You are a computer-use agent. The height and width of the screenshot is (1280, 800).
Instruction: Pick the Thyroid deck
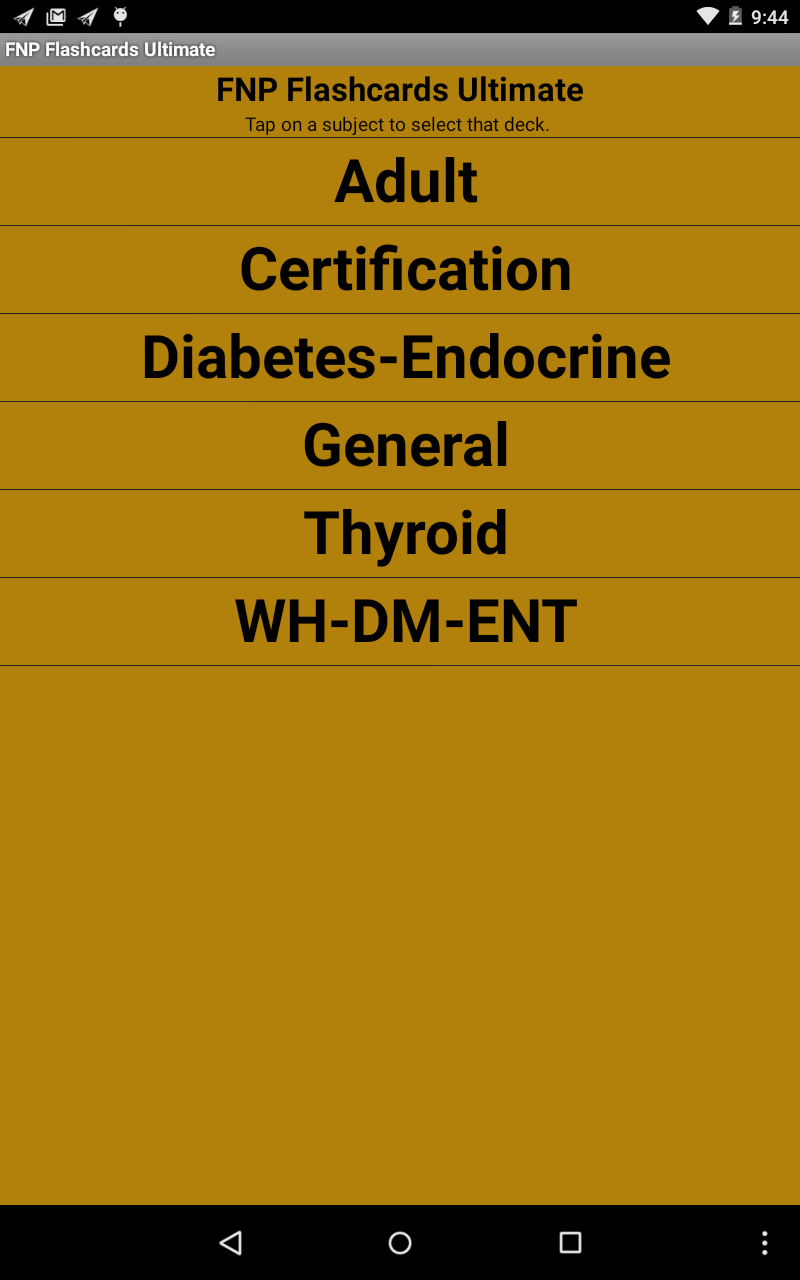point(405,534)
